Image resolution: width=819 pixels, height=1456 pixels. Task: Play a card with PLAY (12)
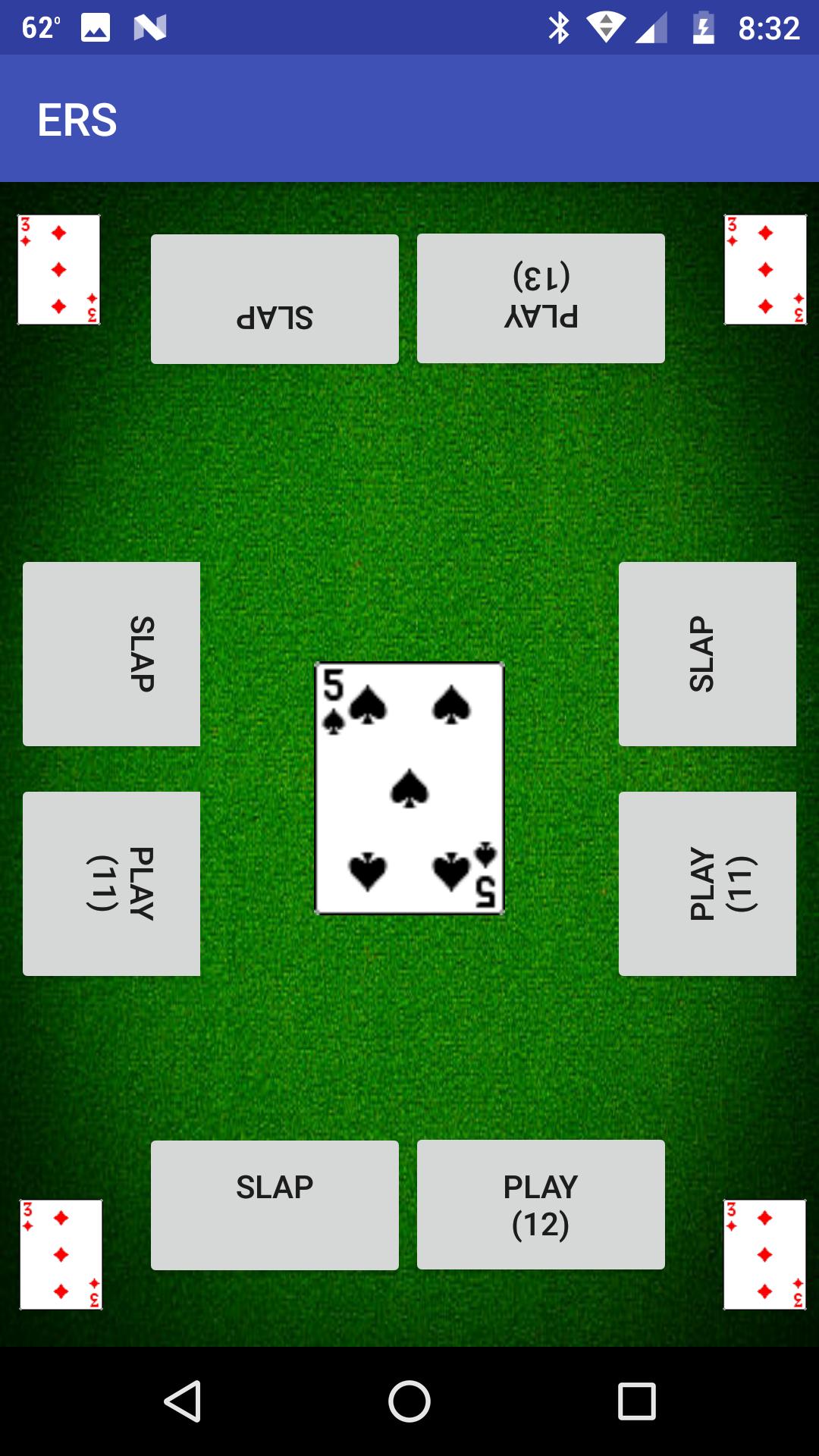[541, 1204]
